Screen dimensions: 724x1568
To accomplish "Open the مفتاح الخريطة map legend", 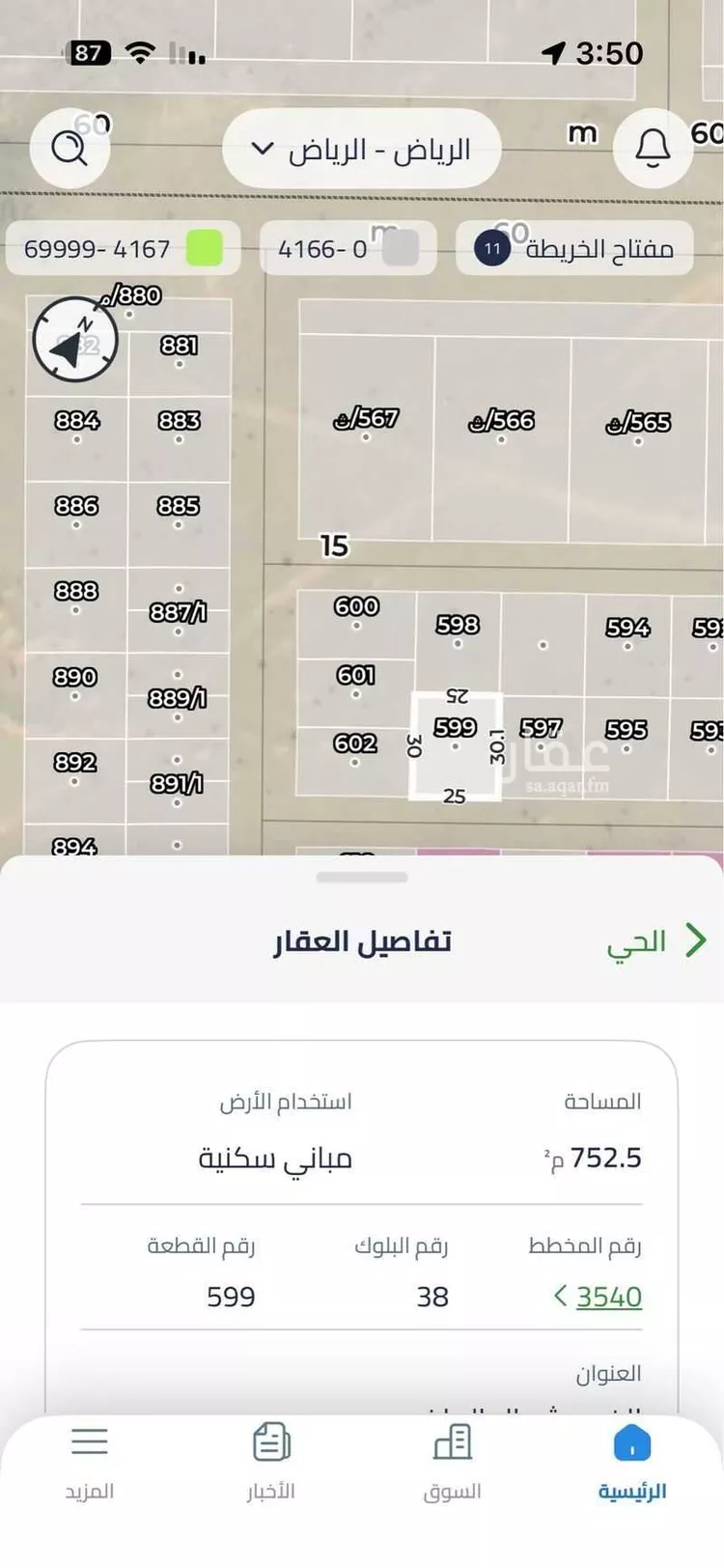I will (x=574, y=249).
